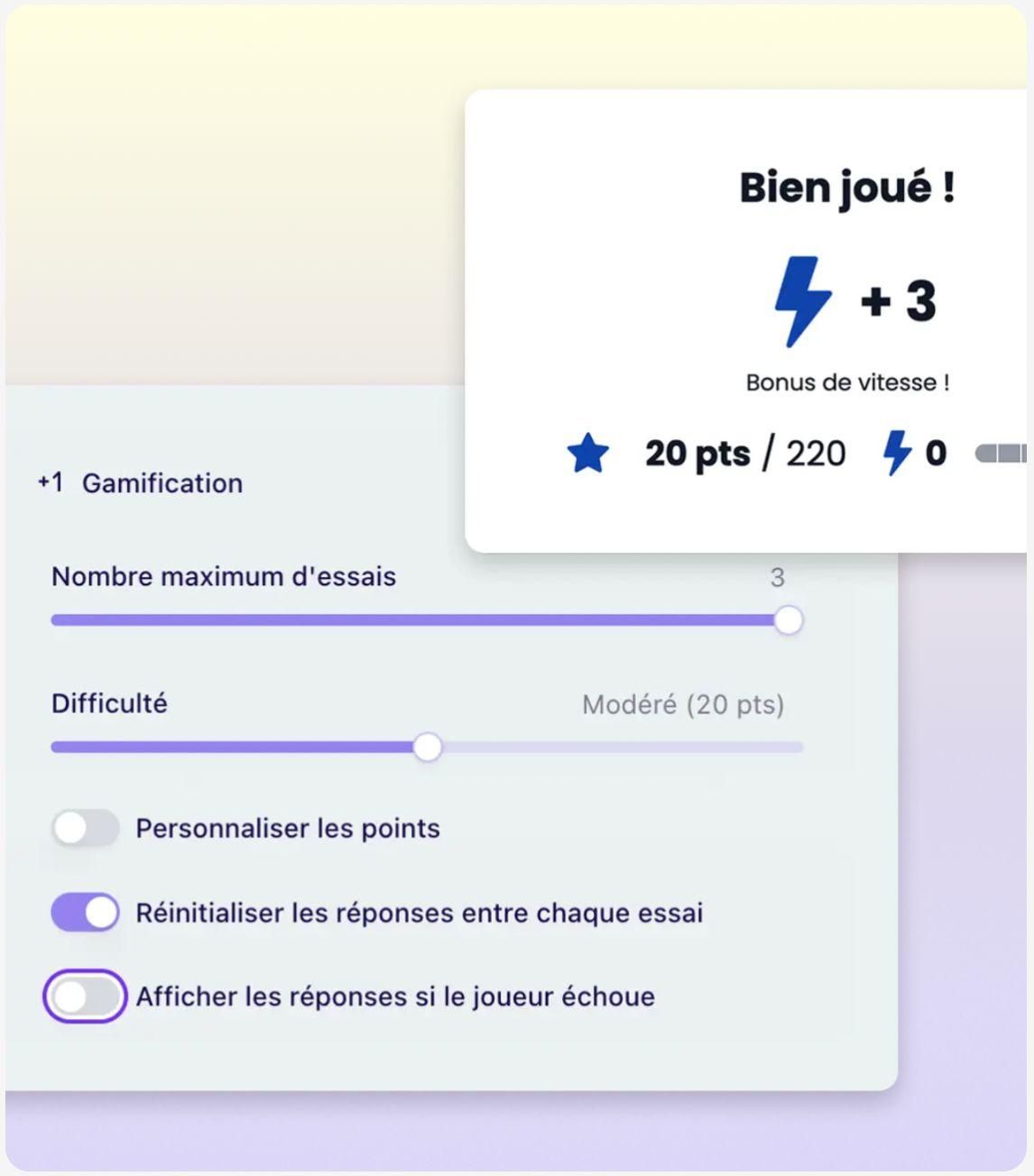Disable Réinitialiser les réponses entre chaque essai
Screen dimensions: 1034x1176
click(84, 912)
